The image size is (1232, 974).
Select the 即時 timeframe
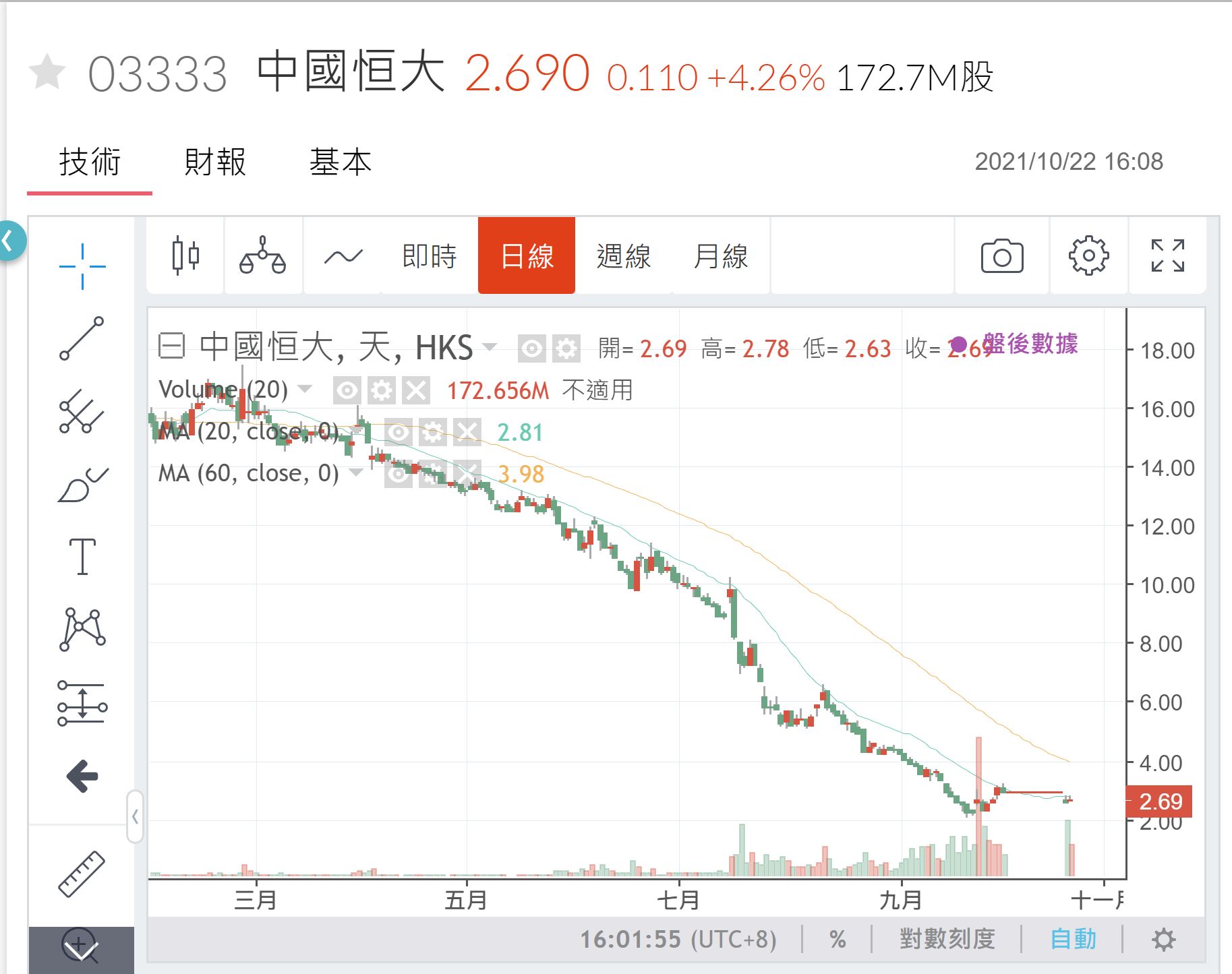coord(430,256)
